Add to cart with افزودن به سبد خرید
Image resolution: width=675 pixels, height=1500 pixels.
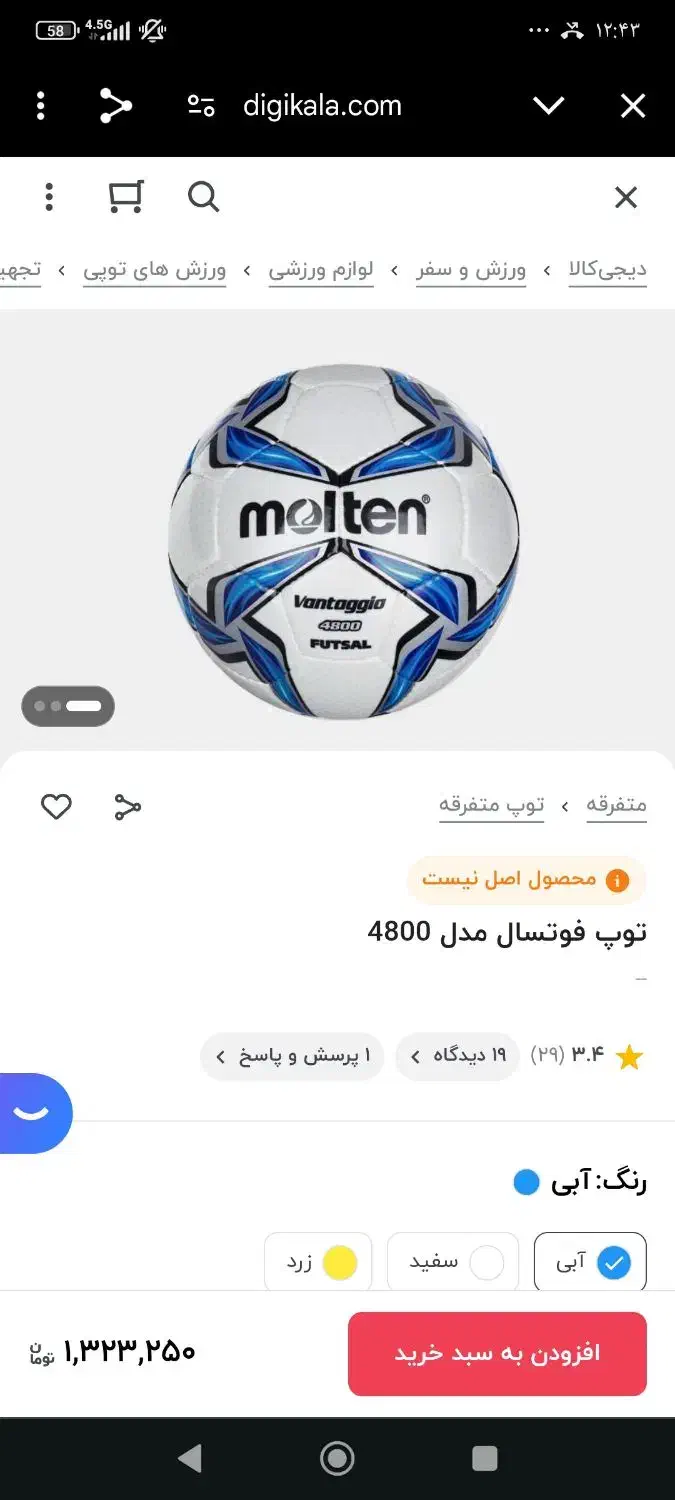coord(497,1354)
